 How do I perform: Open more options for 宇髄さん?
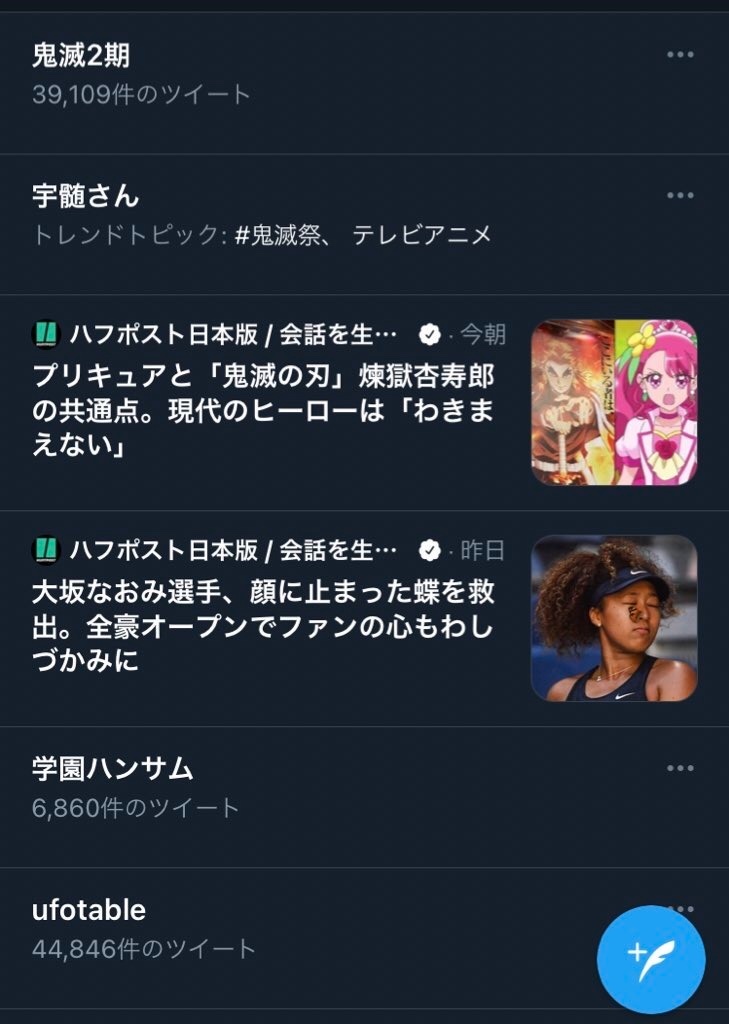tap(680, 195)
